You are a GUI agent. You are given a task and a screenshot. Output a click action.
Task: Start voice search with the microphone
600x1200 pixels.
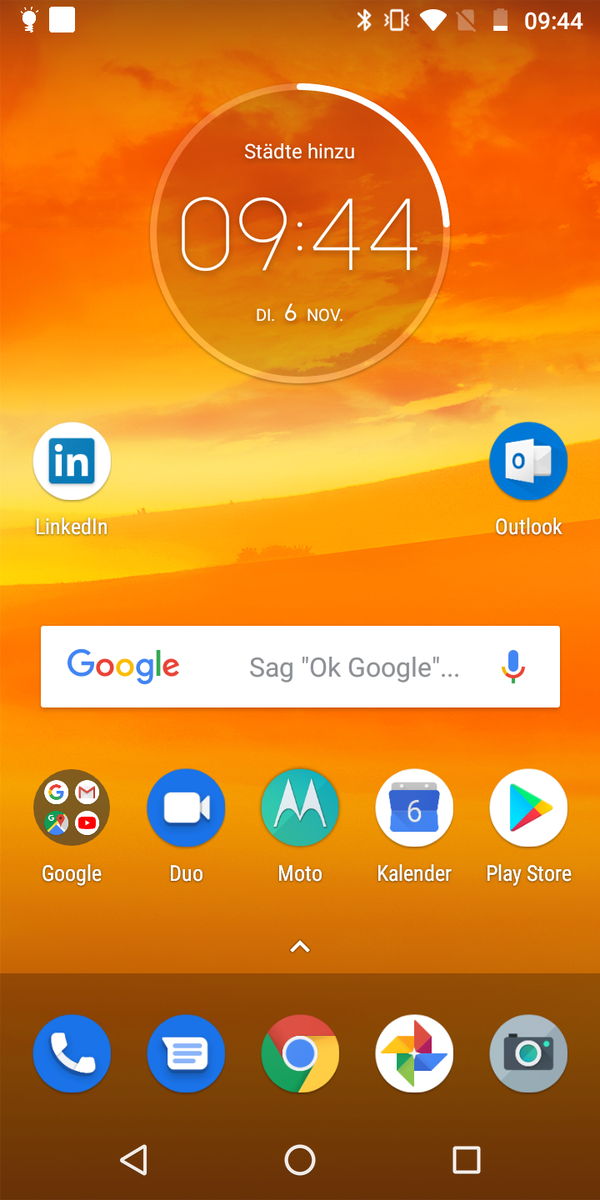pos(513,667)
